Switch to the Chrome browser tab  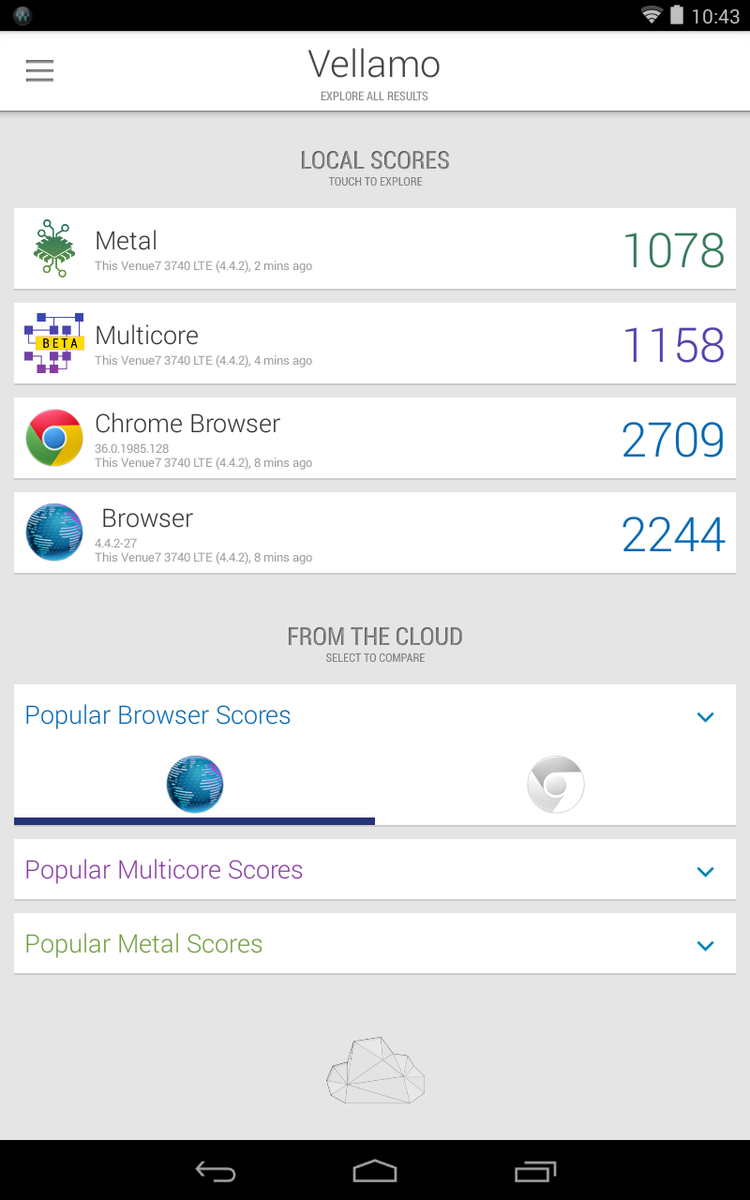tap(555, 784)
